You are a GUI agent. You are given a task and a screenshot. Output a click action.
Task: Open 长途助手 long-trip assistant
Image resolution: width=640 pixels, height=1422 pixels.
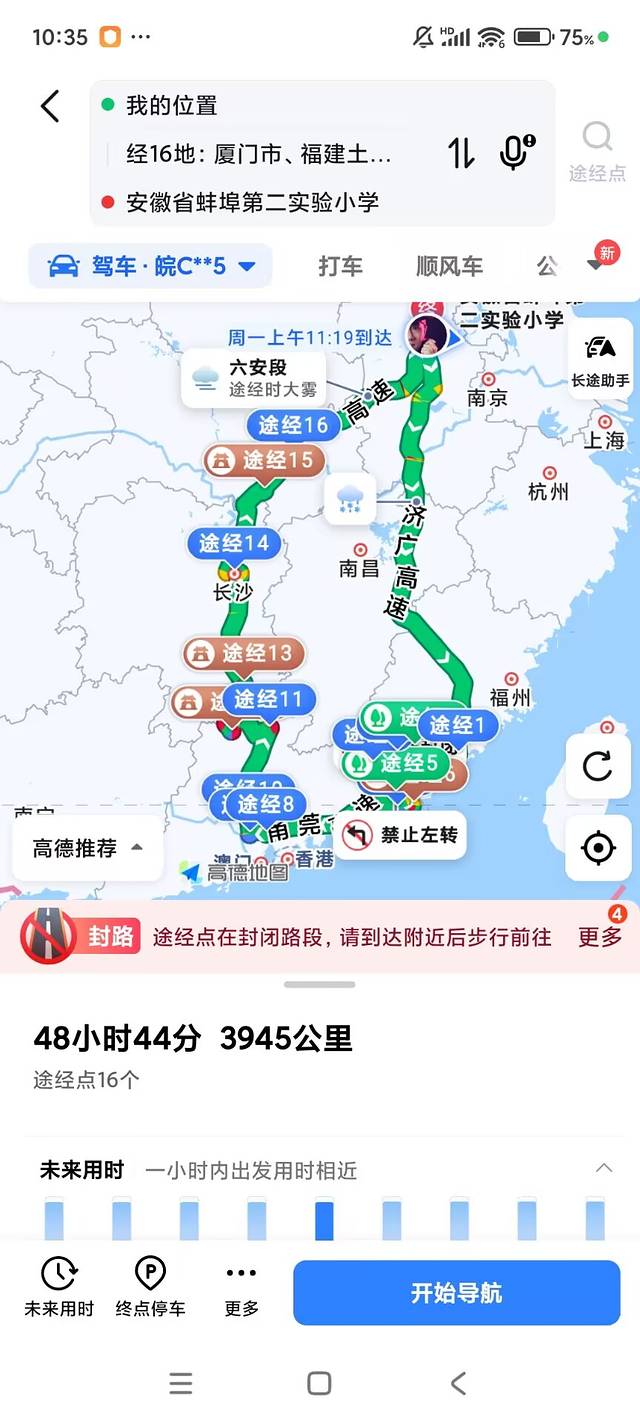click(600, 360)
